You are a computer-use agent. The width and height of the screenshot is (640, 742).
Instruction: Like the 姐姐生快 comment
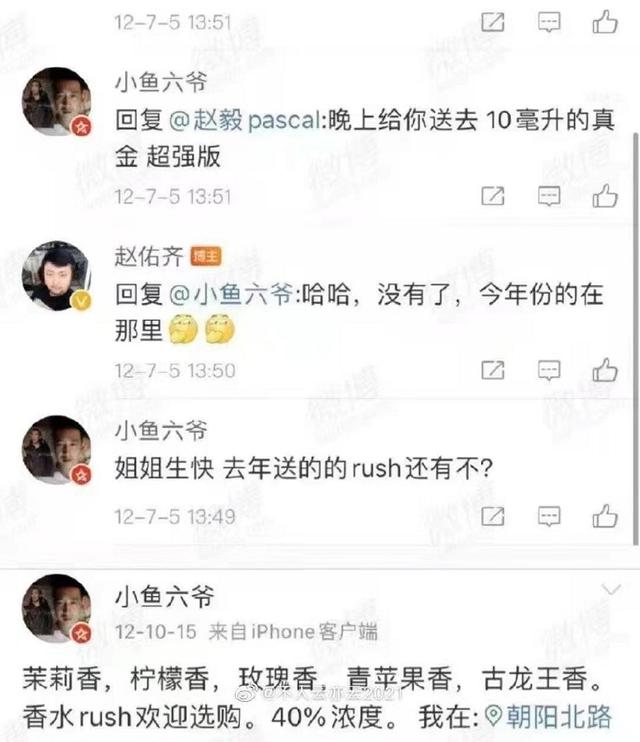604,516
